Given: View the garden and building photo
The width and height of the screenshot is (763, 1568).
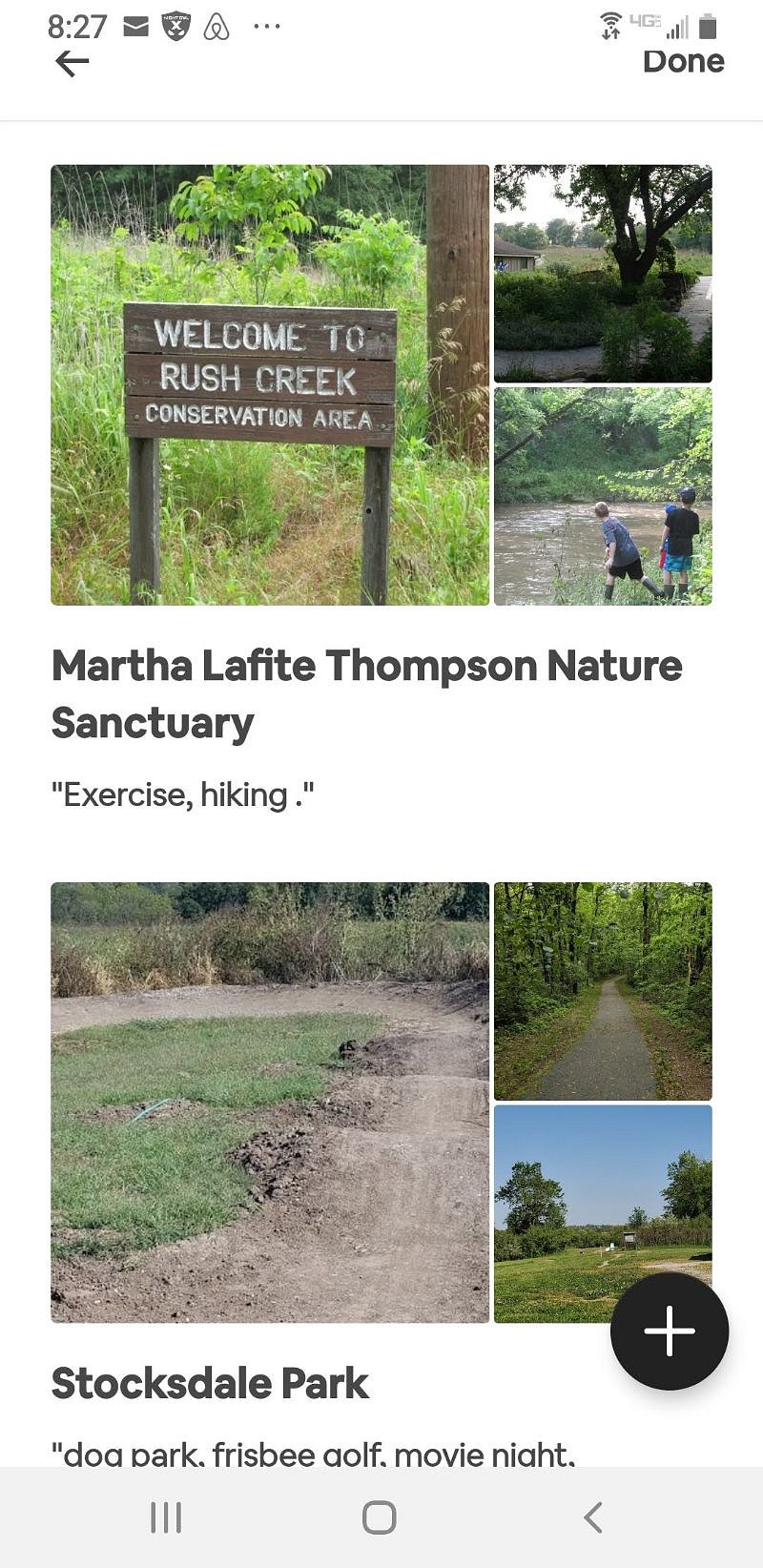Looking at the screenshot, I should point(603,274).
